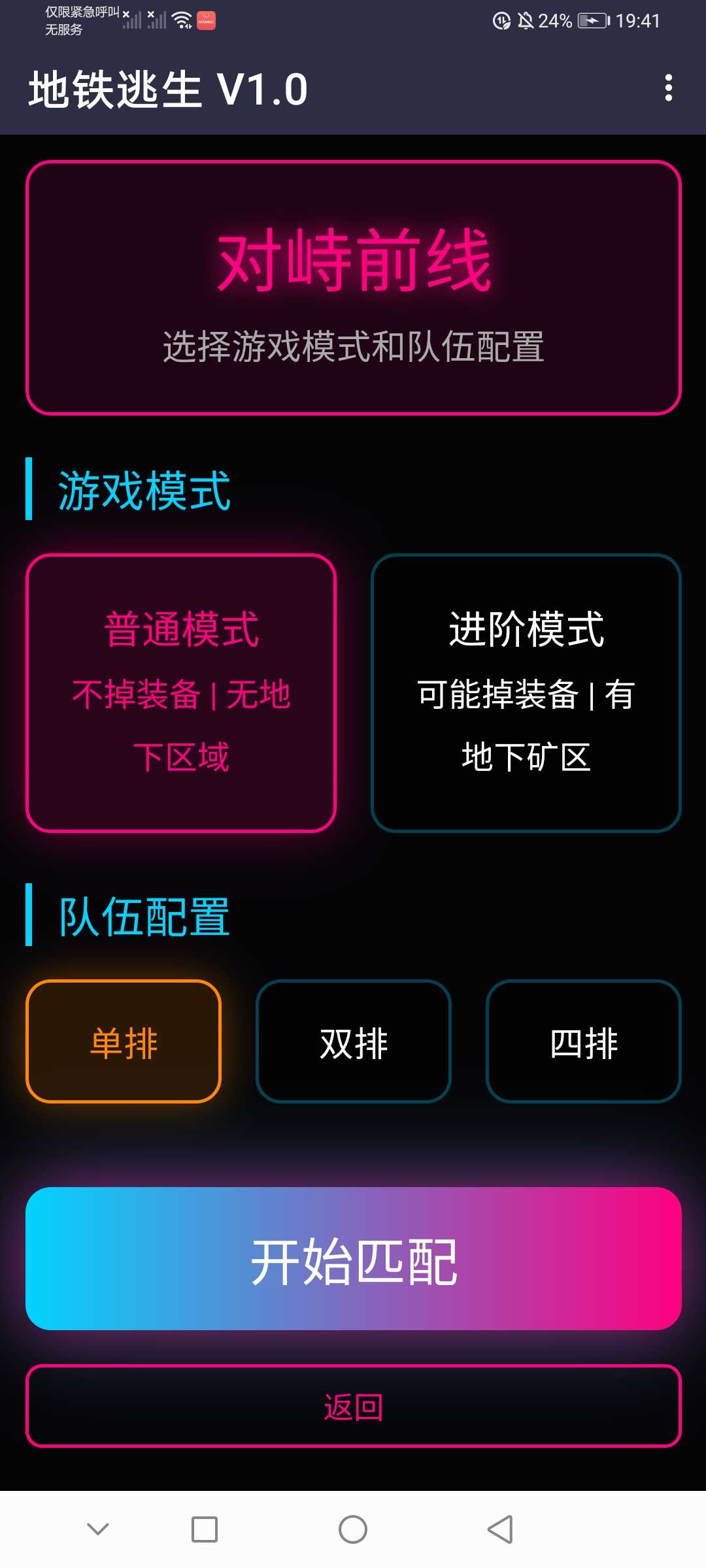
Task: Pick 四排 team configuration
Action: pyautogui.click(x=584, y=1041)
